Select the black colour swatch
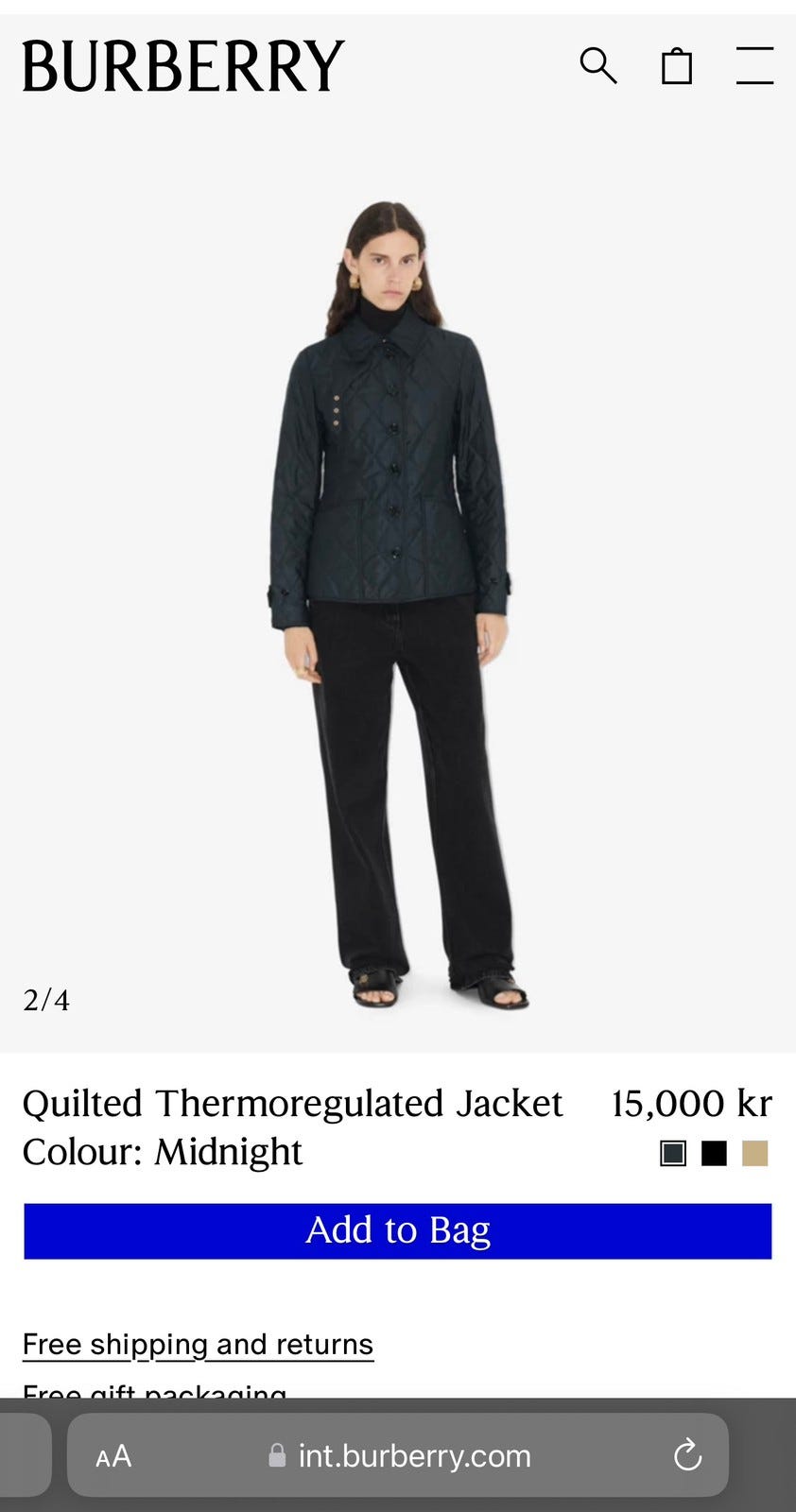 coord(714,1154)
